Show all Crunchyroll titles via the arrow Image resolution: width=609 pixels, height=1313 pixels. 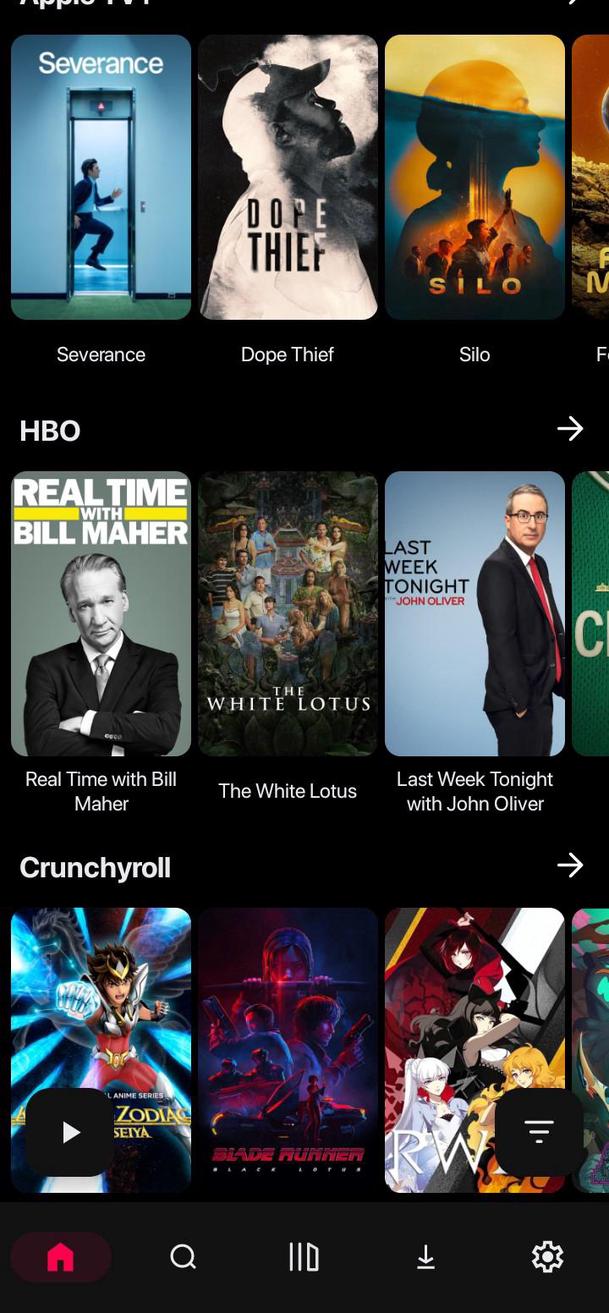570,865
